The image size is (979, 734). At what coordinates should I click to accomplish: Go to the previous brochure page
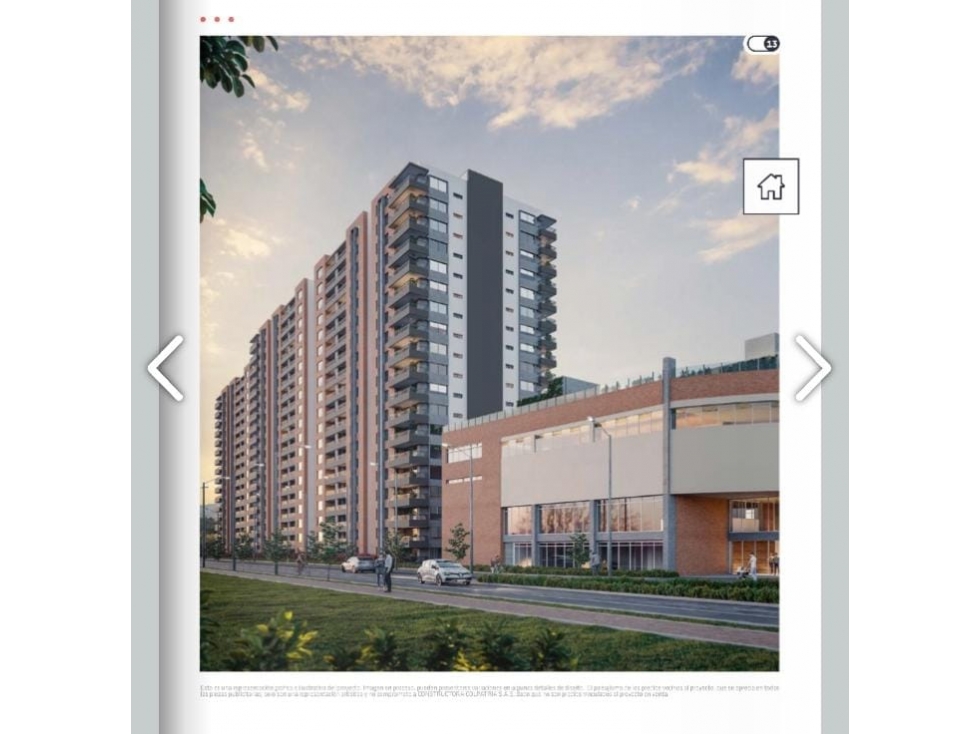point(166,368)
